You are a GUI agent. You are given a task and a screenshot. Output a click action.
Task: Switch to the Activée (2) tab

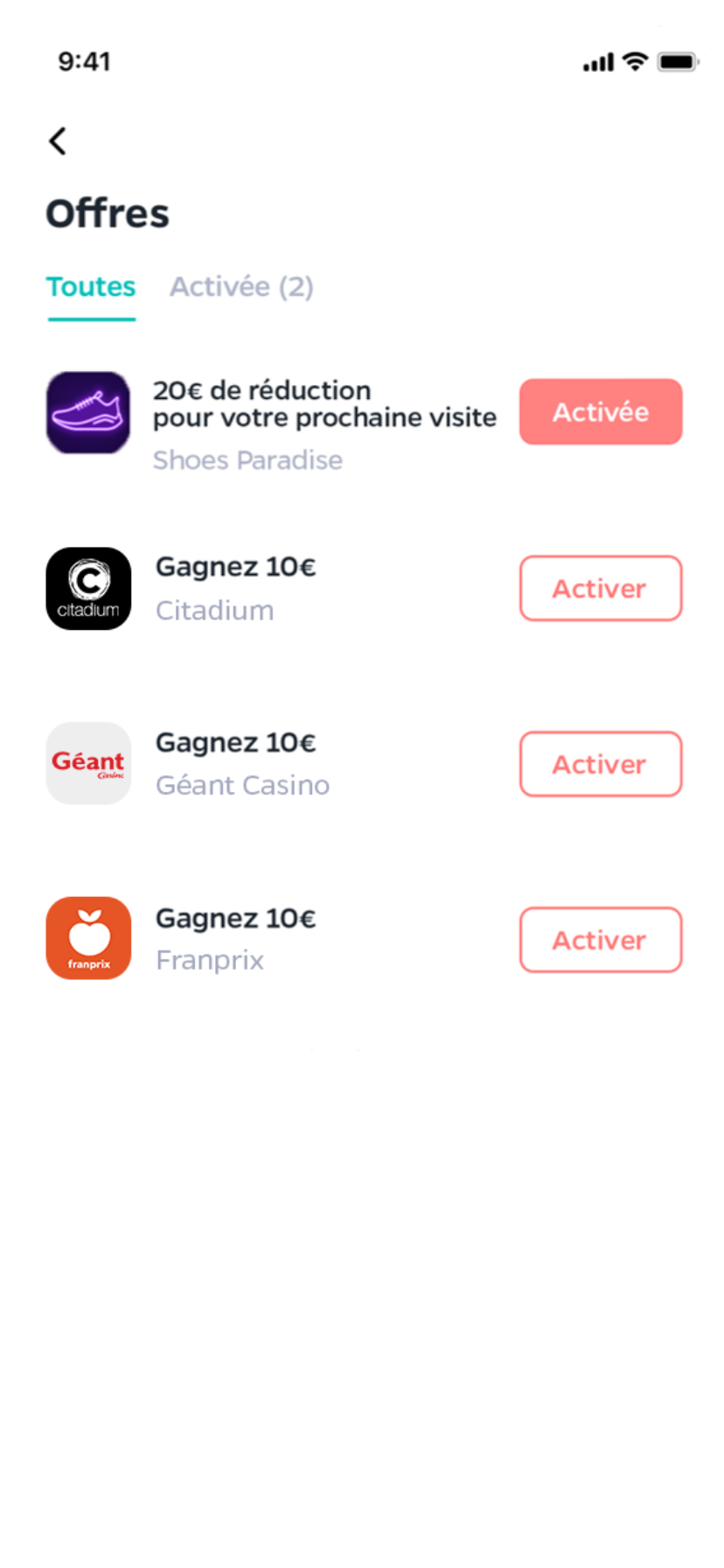click(241, 287)
